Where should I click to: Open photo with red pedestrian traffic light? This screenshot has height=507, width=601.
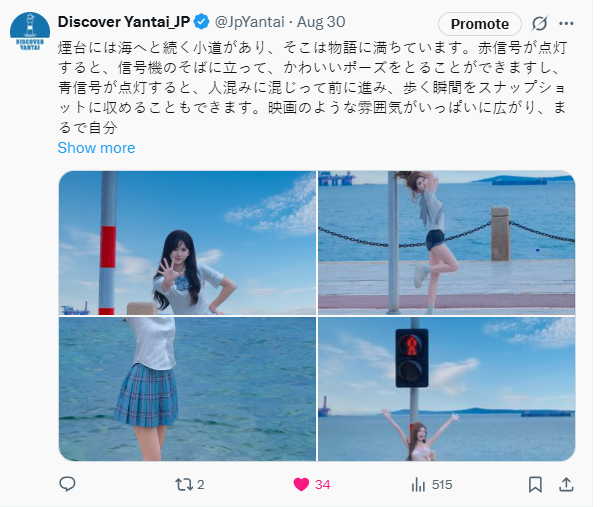point(446,389)
